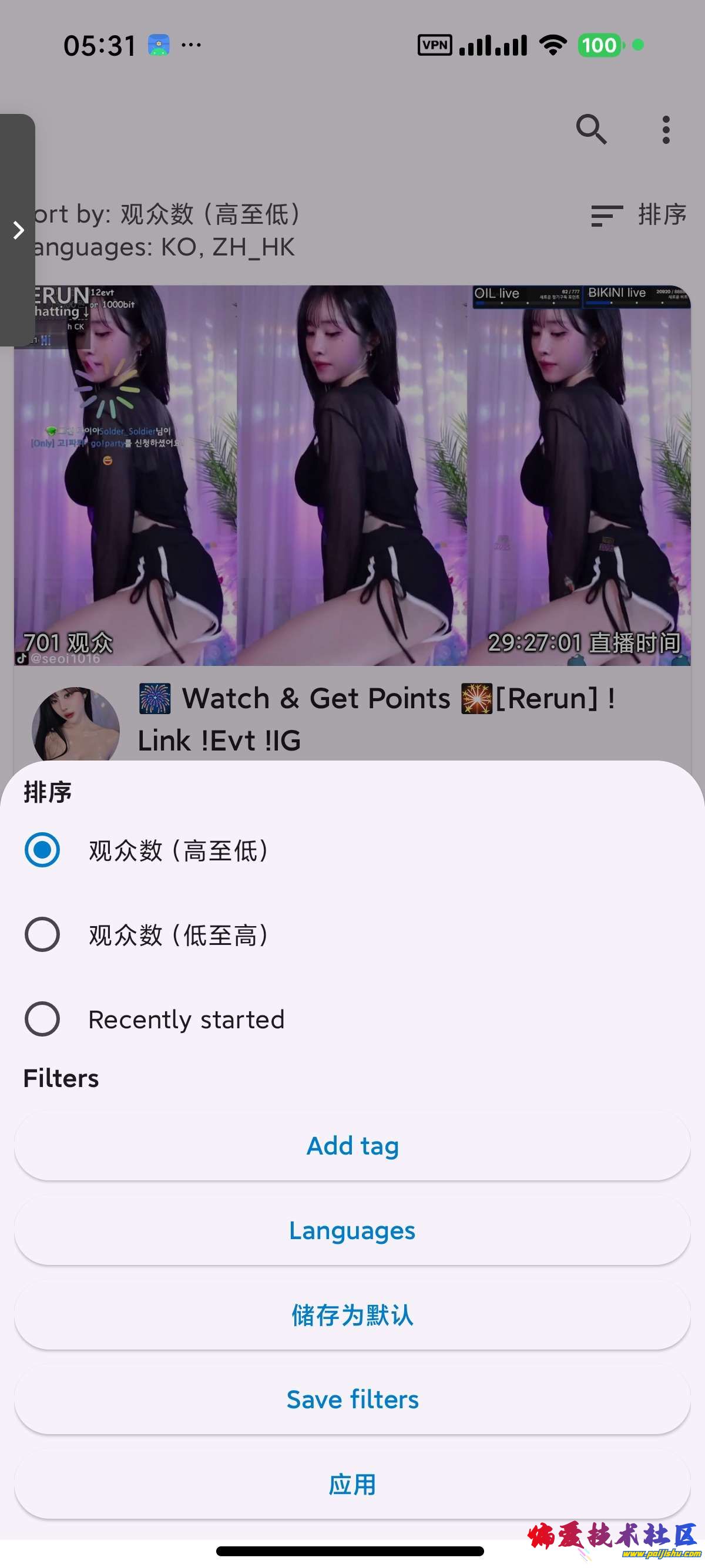Tap the Save filters button
This screenshot has height=1568, width=705.
tap(352, 1399)
